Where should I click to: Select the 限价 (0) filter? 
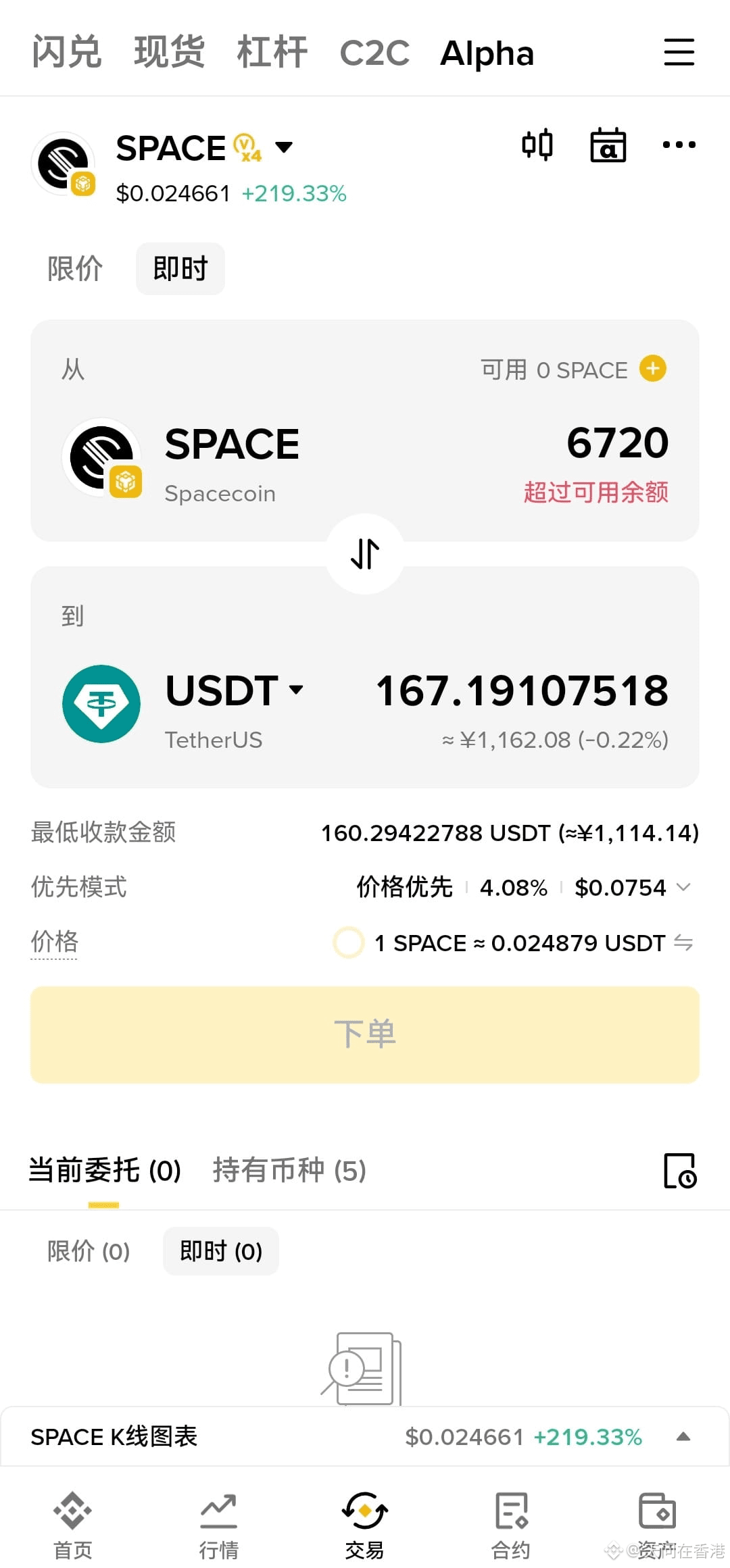coord(89,1251)
